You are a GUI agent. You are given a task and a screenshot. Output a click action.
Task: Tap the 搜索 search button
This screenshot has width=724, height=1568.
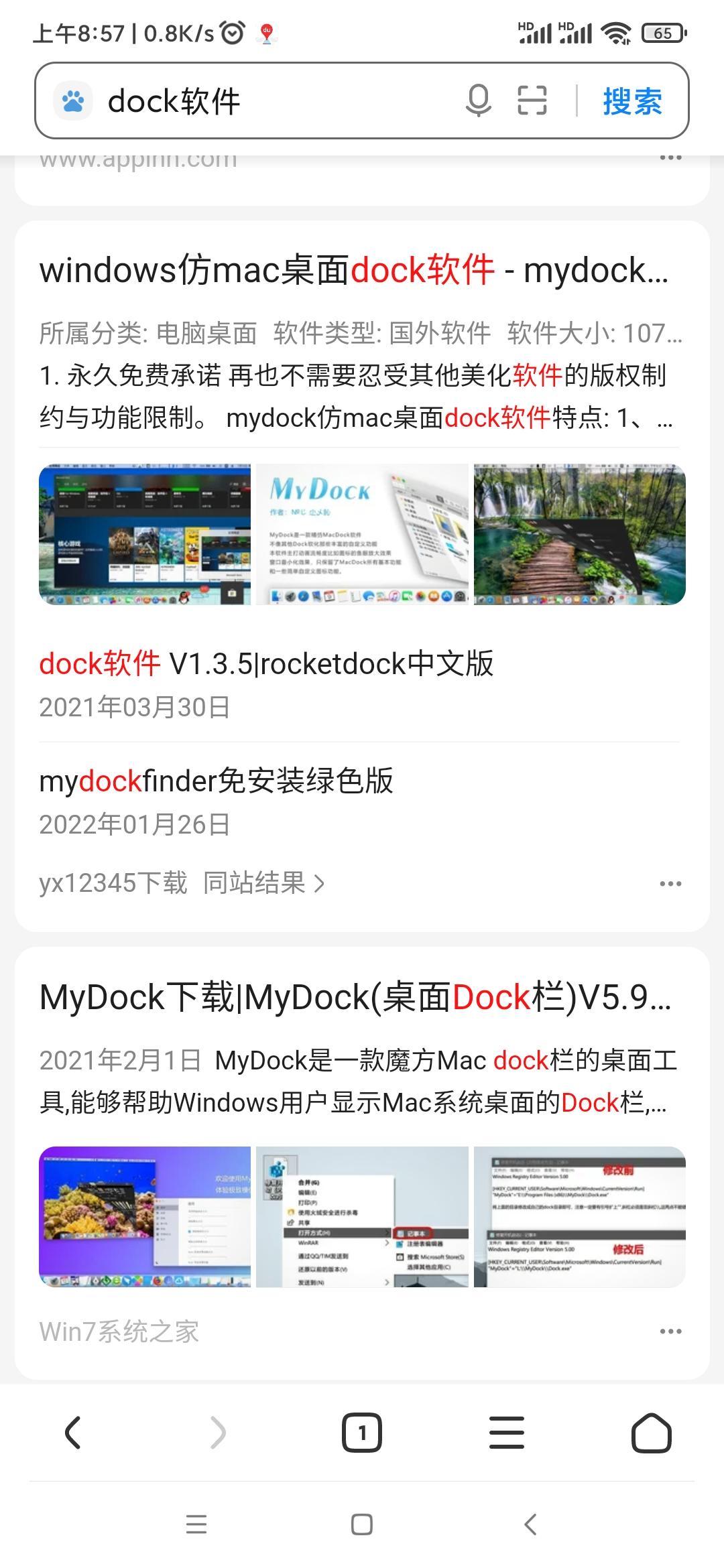[x=631, y=101]
